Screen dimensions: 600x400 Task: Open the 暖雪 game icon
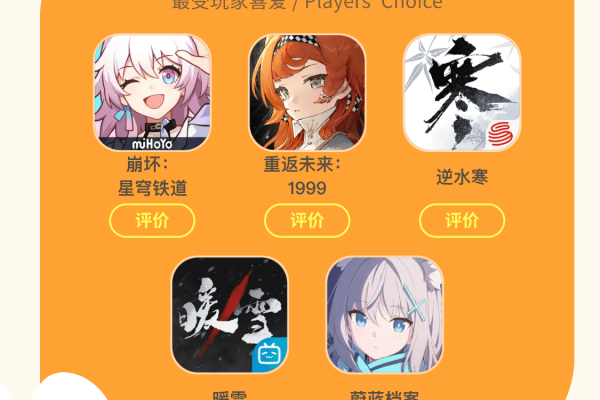[x=230, y=315]
